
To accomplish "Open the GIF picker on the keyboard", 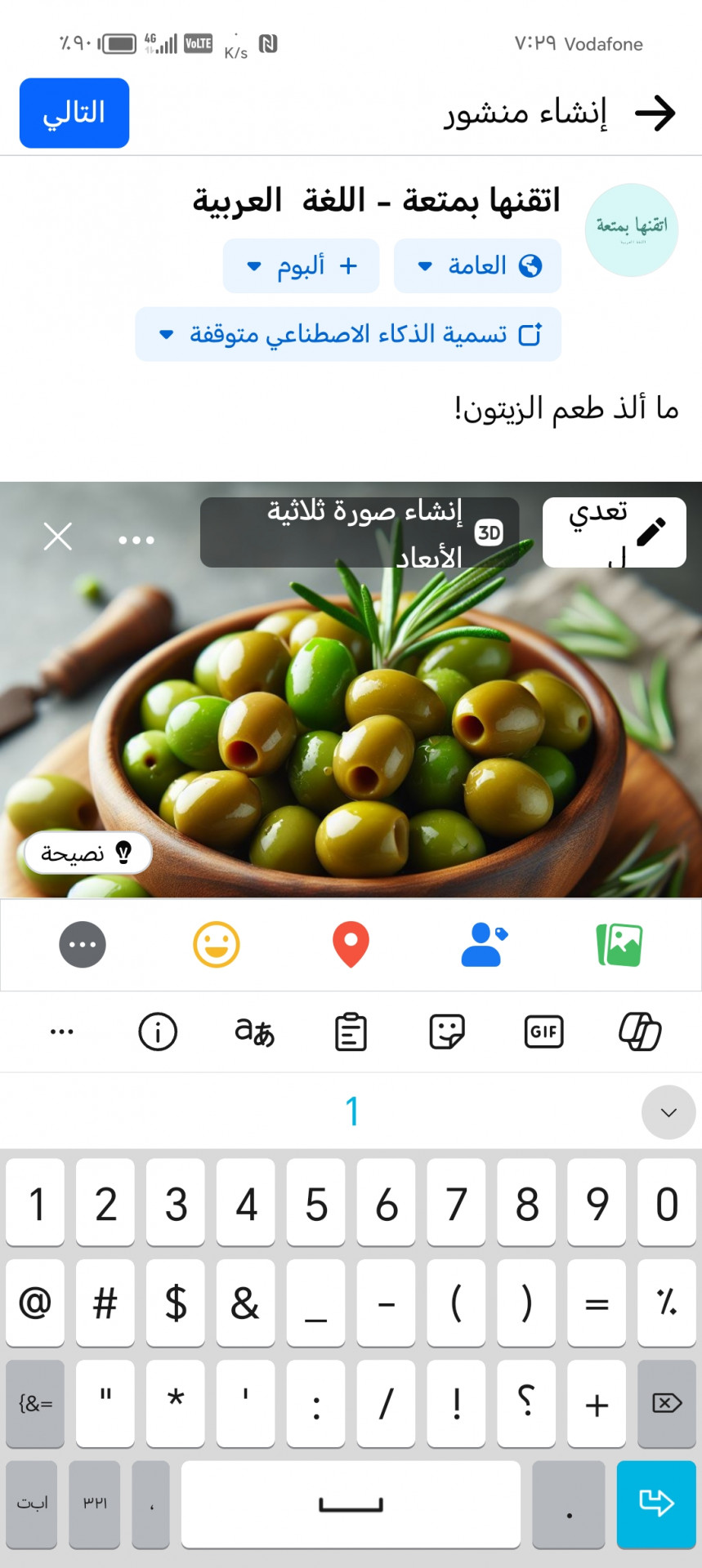I will pyautogui.click(x=543, y=1031).
